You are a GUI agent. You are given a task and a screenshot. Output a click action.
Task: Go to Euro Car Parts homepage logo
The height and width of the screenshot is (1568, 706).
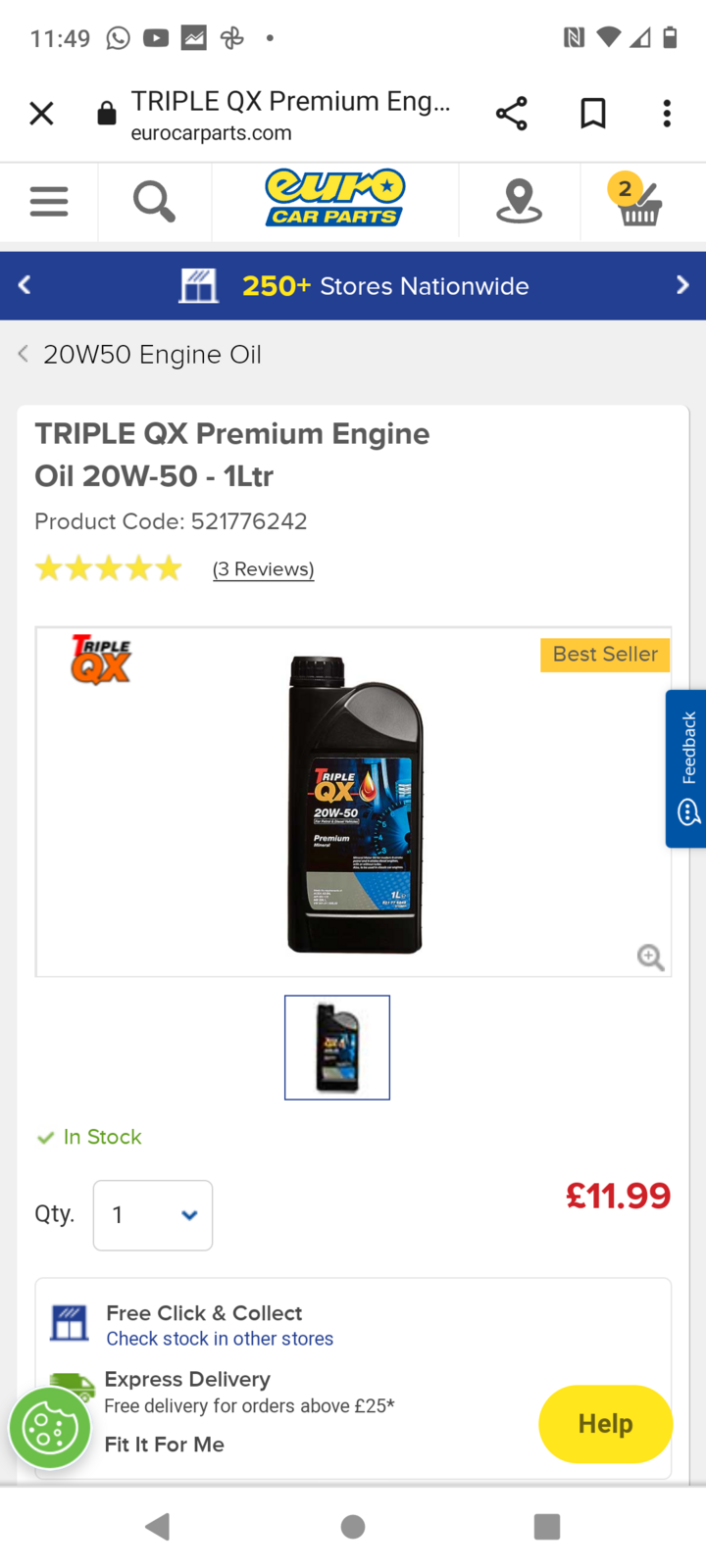pos(334,198)
